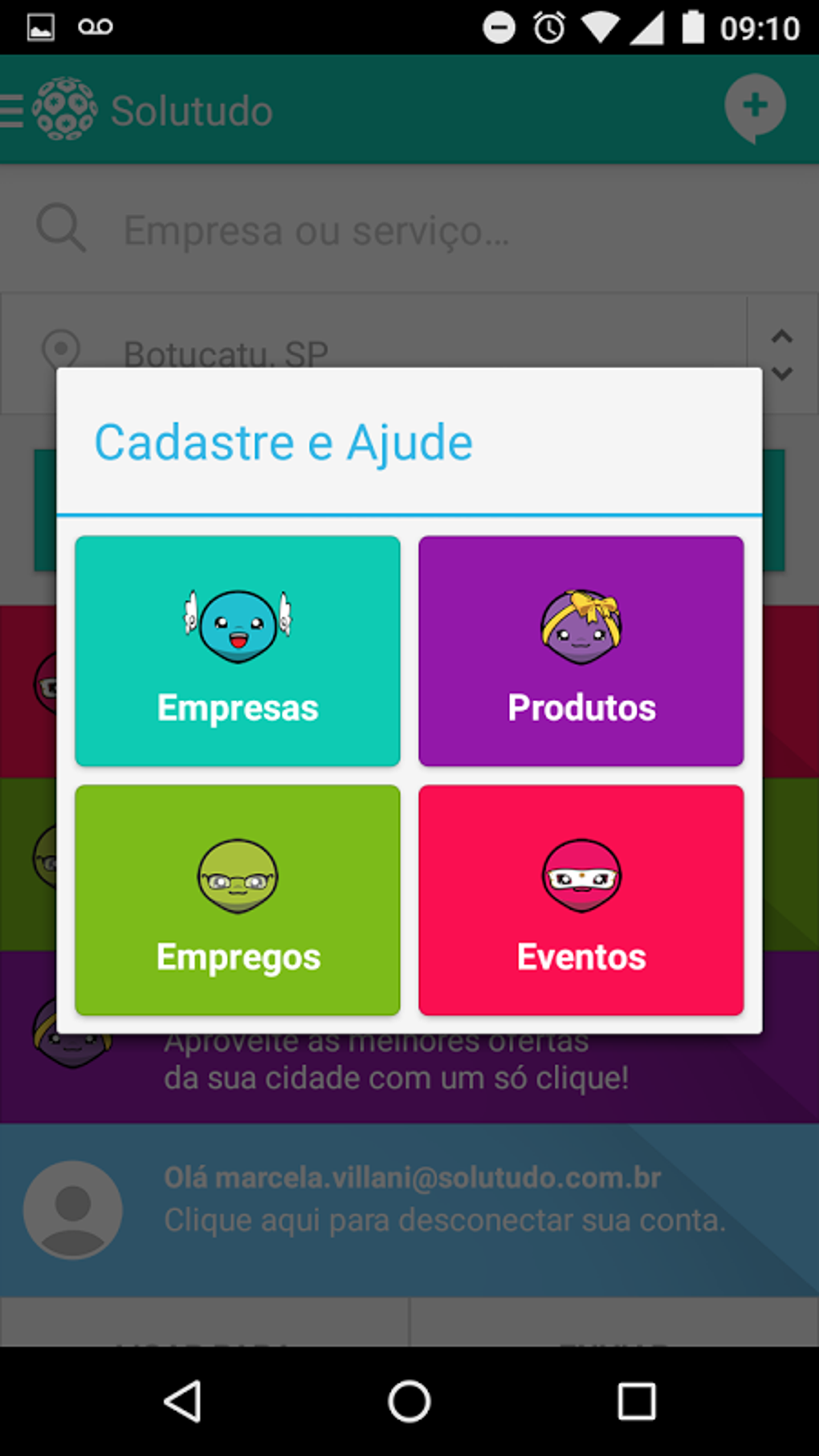The width and height of the screenshot is (819, 1456).
Task: Return to the home screen
Action: point(409,1401)
